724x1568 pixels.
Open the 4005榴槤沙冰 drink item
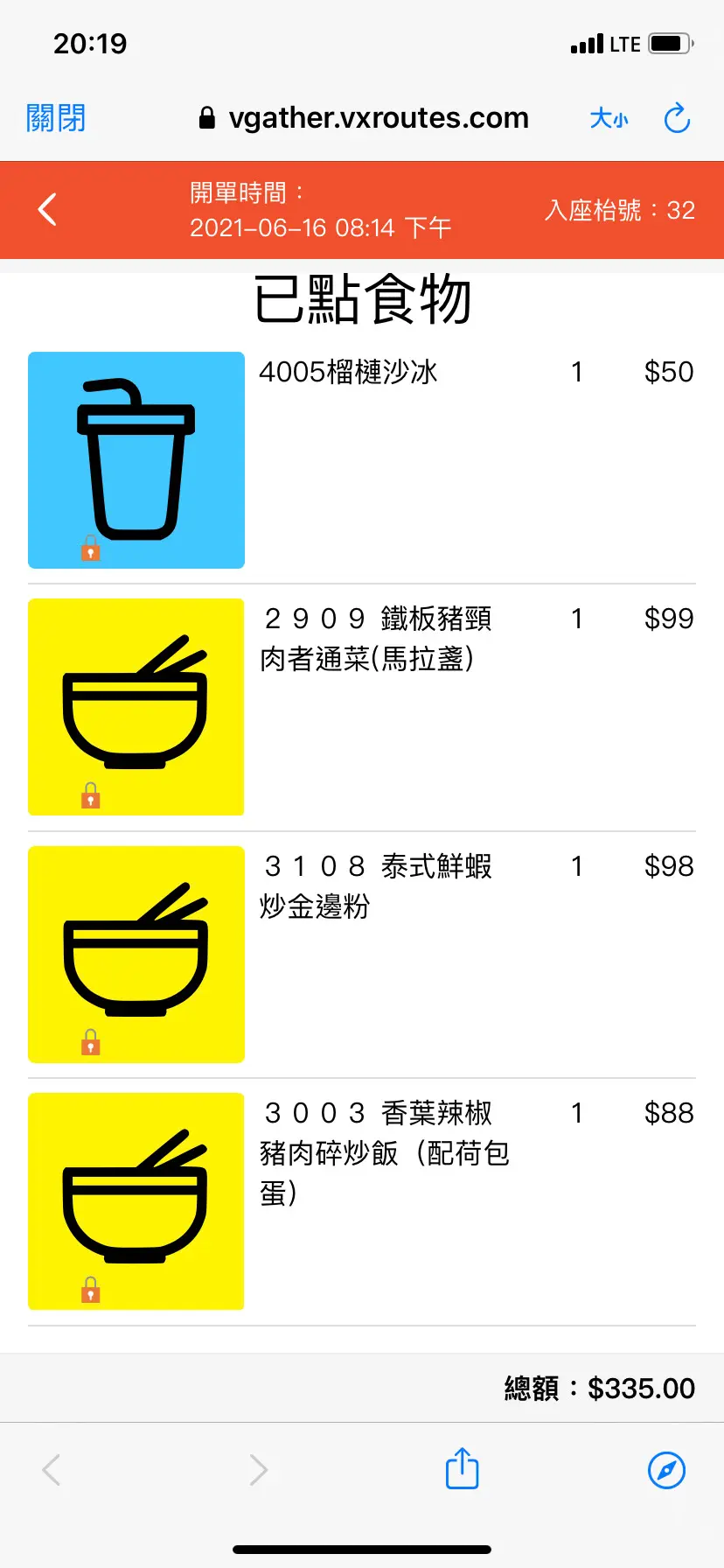pyautogui.click(x=136, y=460)
